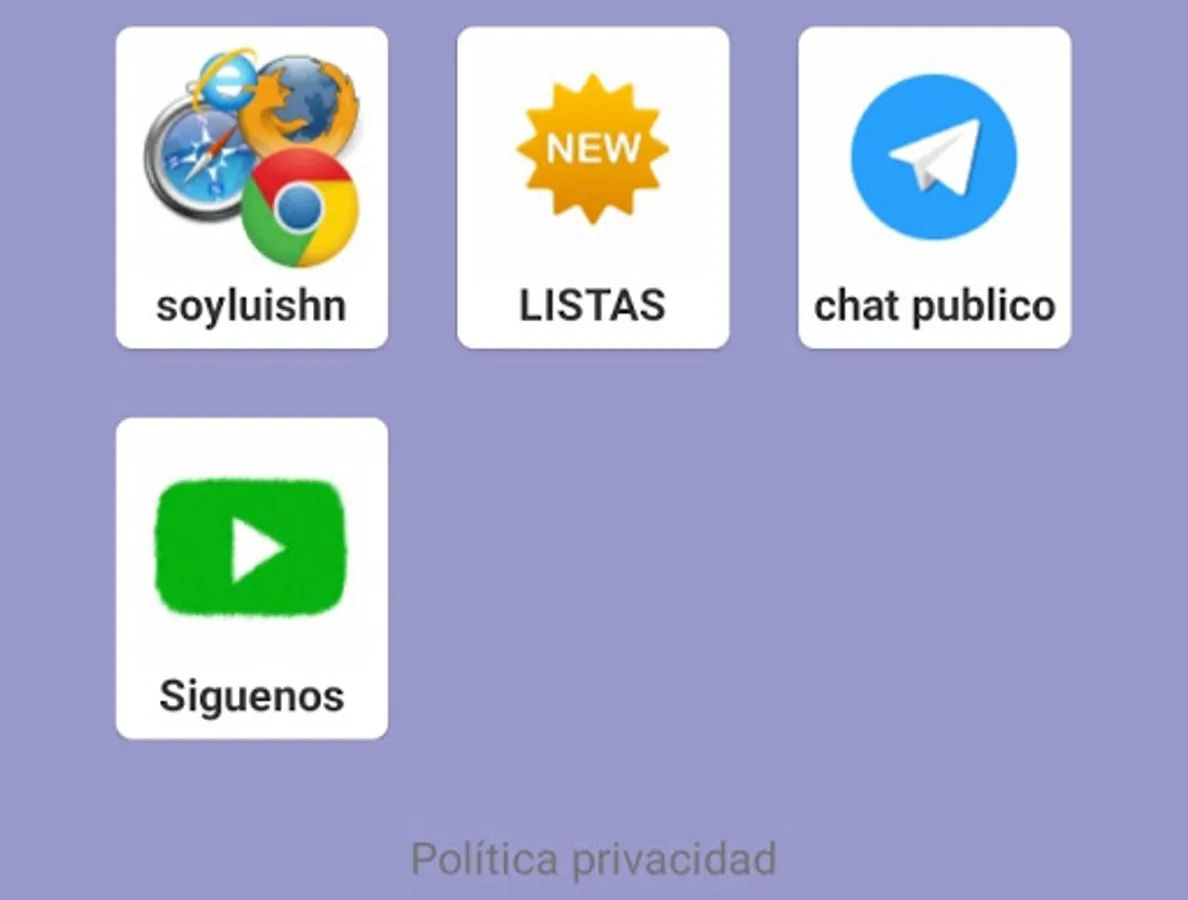The image size is (1188, 900).
Task: Open the Siguenos tile
Action: 252,578
